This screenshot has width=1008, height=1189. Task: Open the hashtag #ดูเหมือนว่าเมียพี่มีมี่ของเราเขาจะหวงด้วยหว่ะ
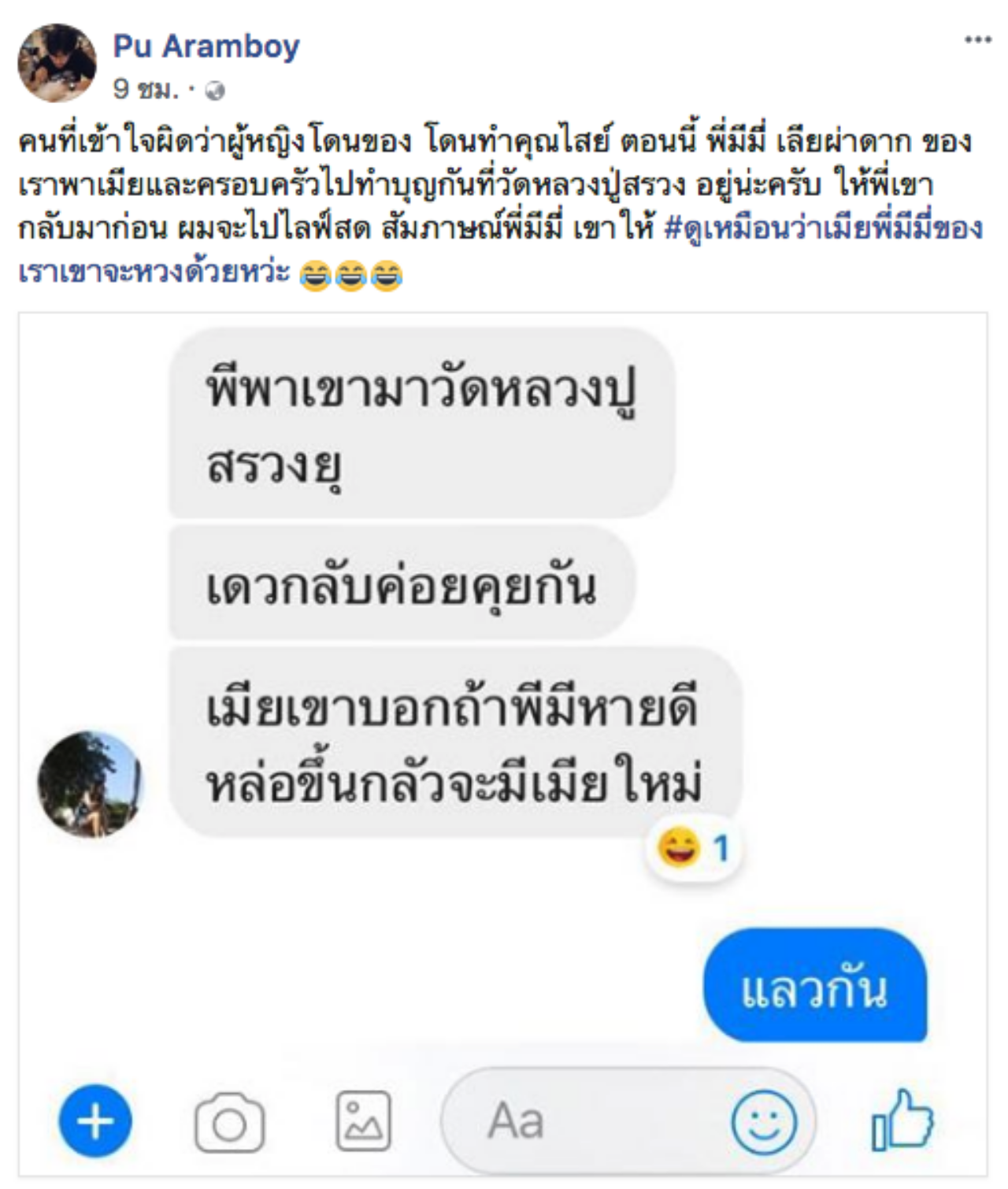[823, 229]
